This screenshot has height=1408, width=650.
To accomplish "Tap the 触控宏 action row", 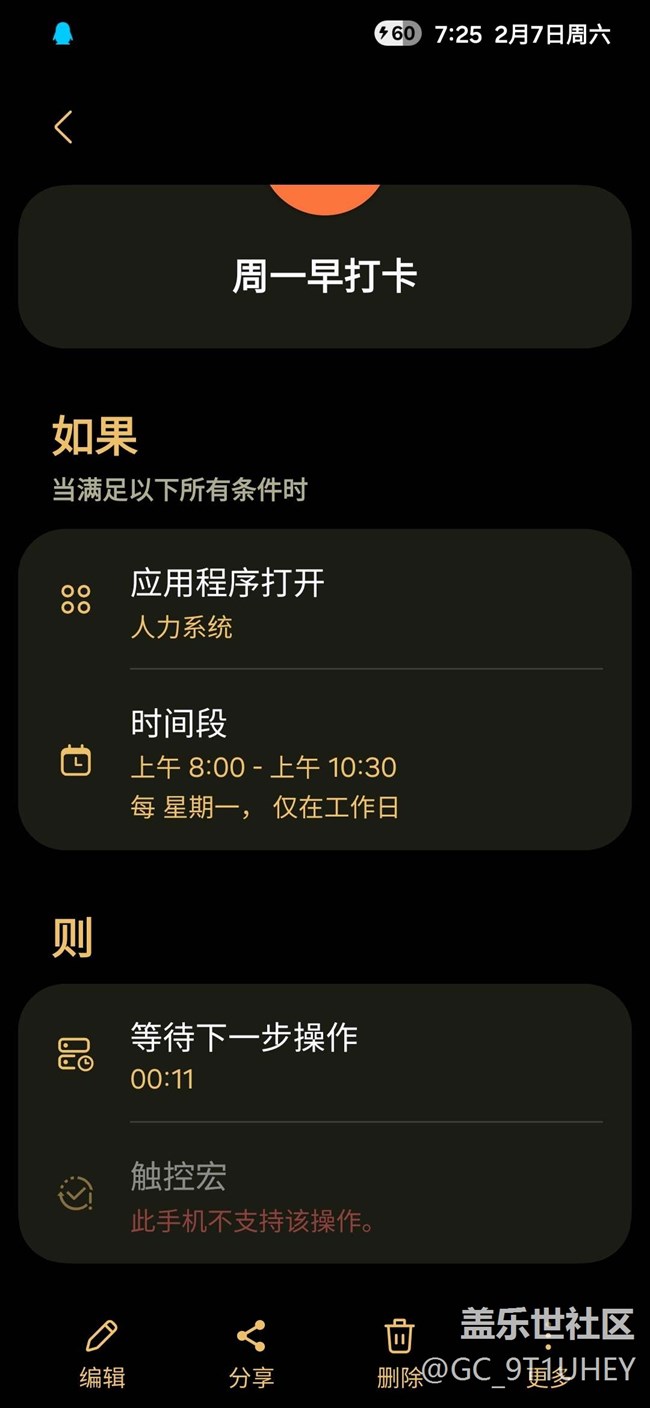I will 324,1195.
